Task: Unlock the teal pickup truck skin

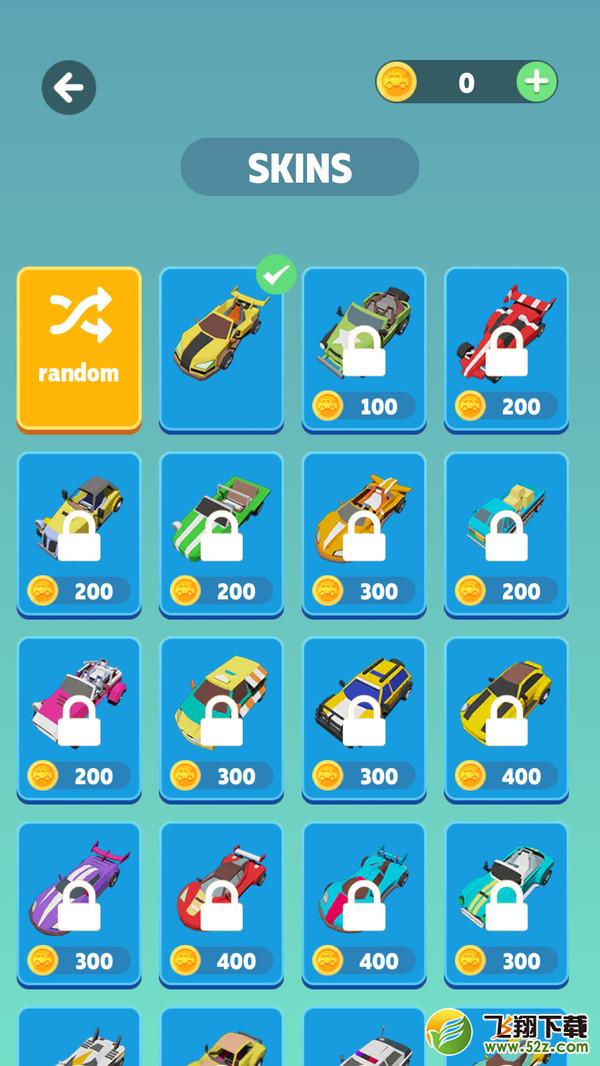Action: coord(506,535)
